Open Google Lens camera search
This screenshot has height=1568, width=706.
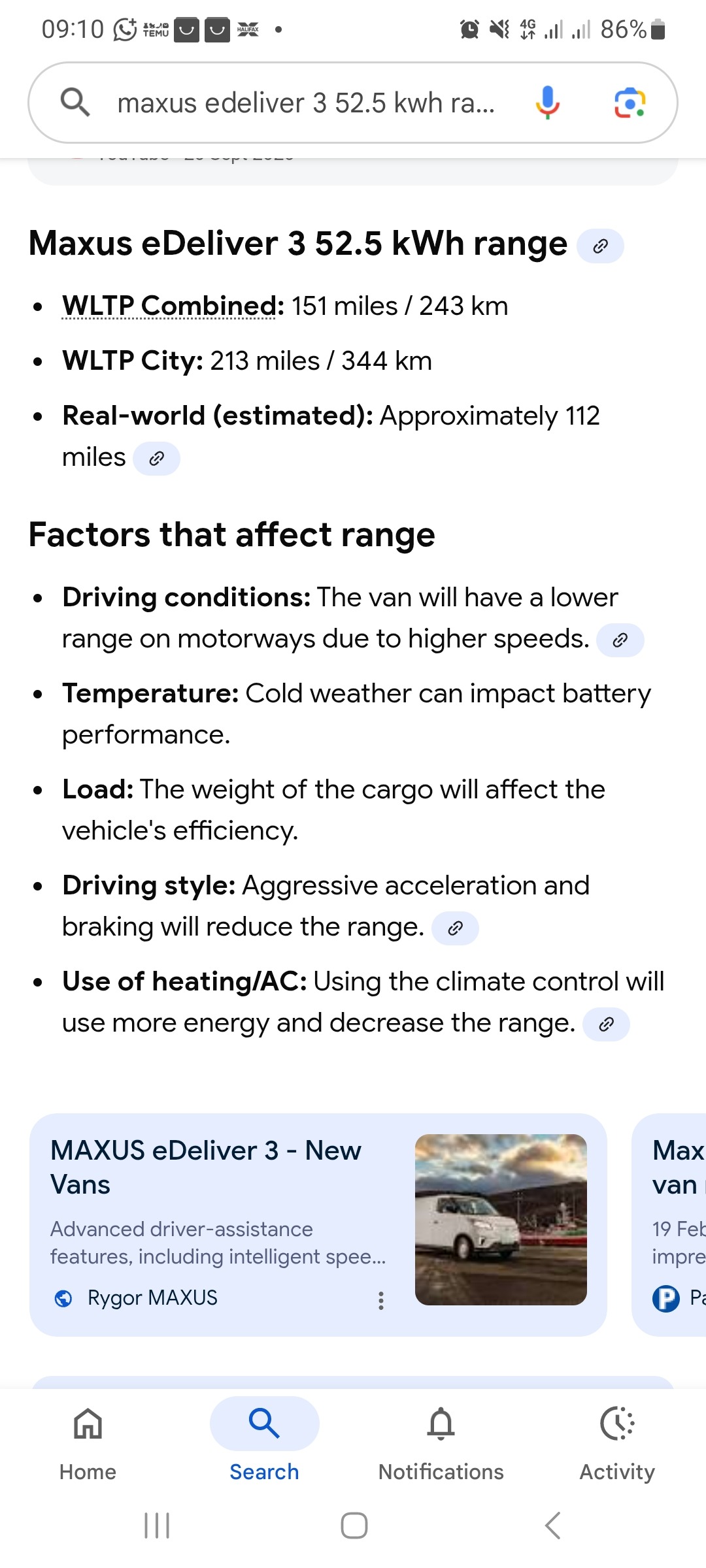click(630, 103)
